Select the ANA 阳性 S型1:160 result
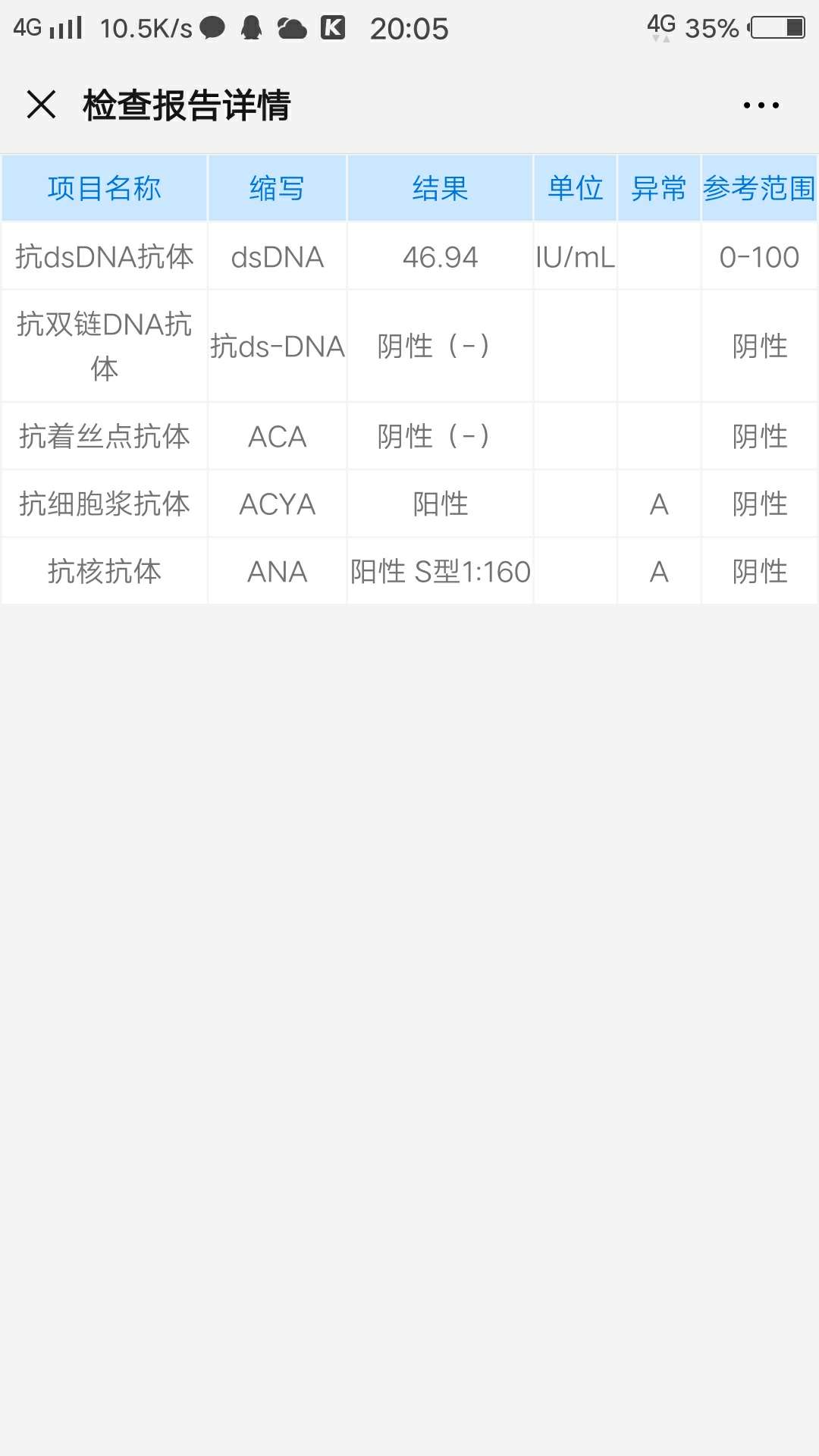The width and height of the screenshot is (819, 1456). [441, 572]
